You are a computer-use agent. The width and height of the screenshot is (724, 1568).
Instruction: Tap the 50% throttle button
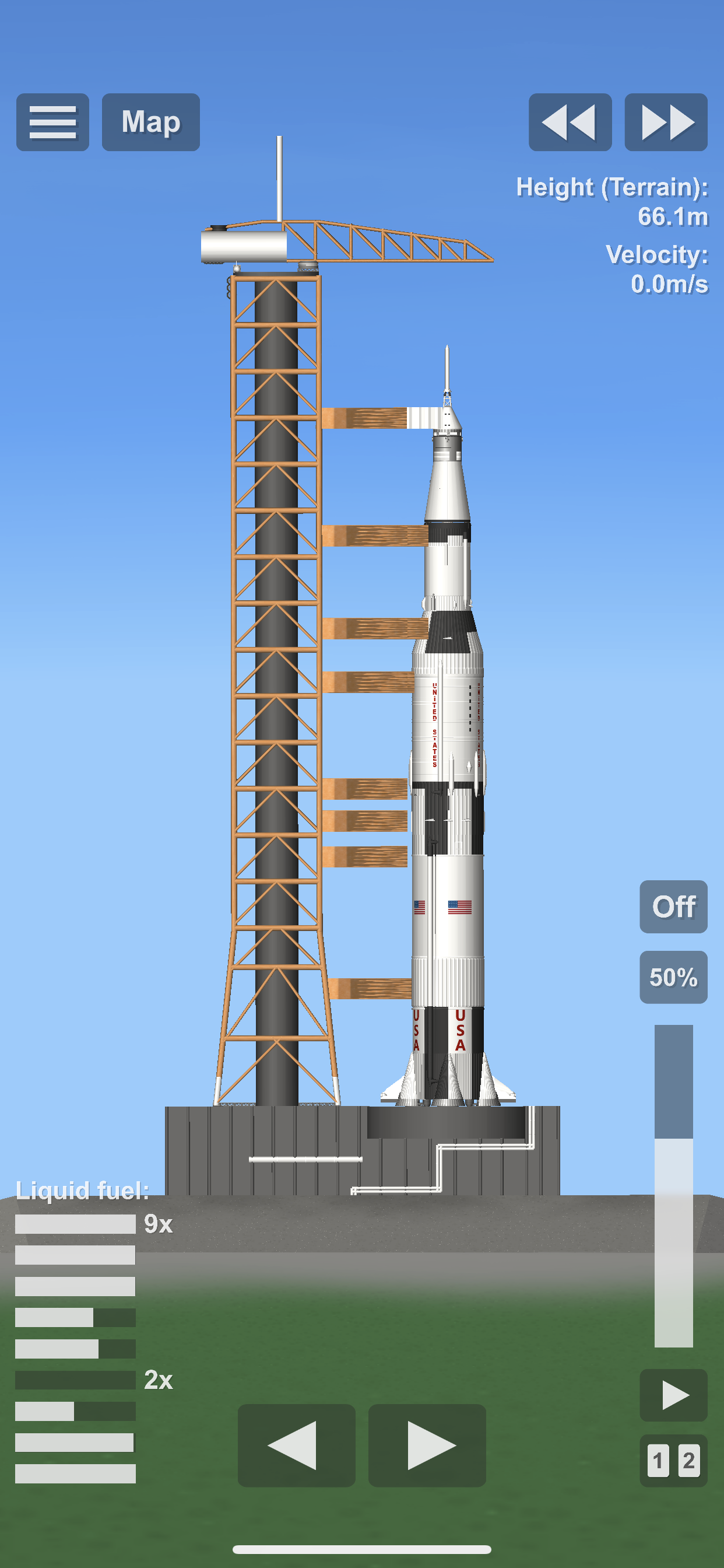click(673, 977)
